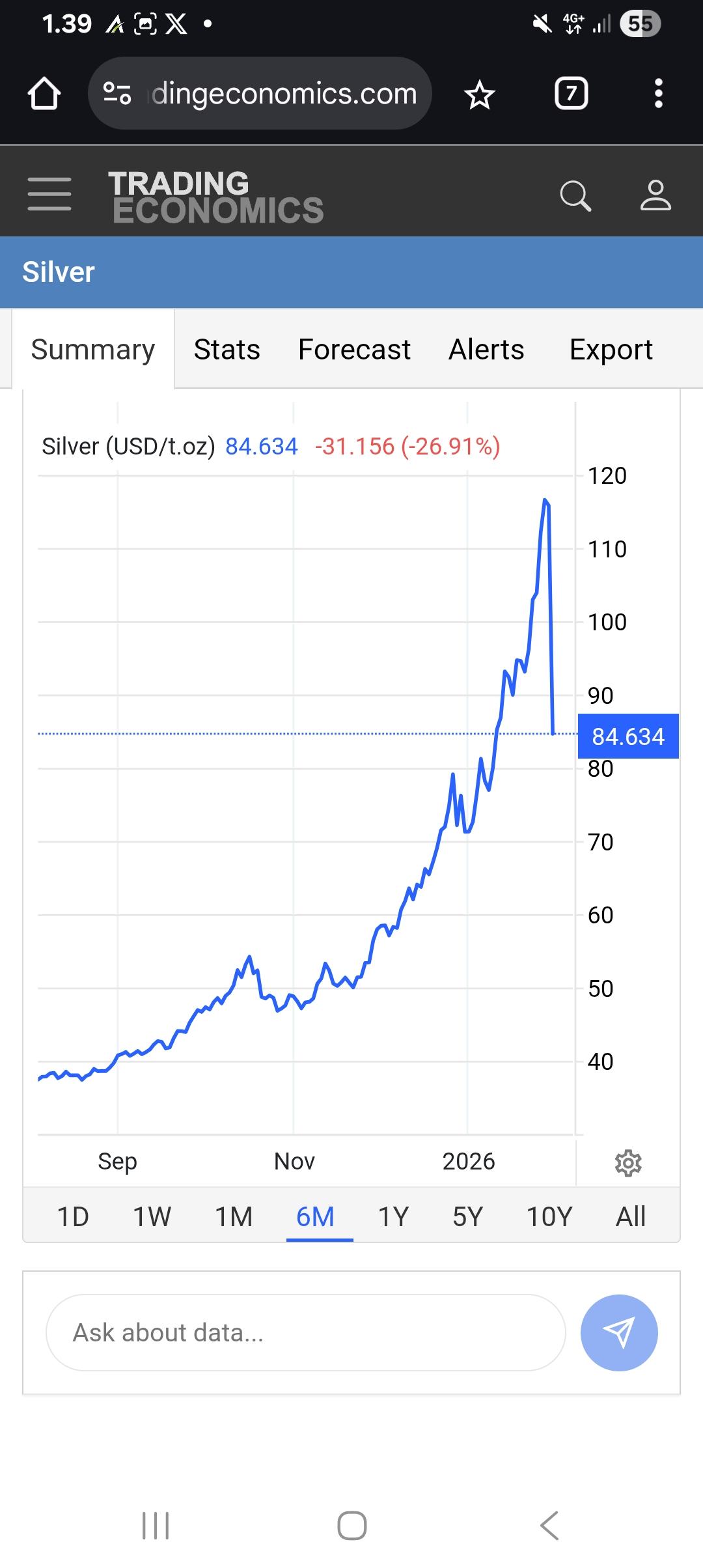This screenshot has width=703, height=1568.
Task: Open the browser overflow menu
Action: coord(658,94)
